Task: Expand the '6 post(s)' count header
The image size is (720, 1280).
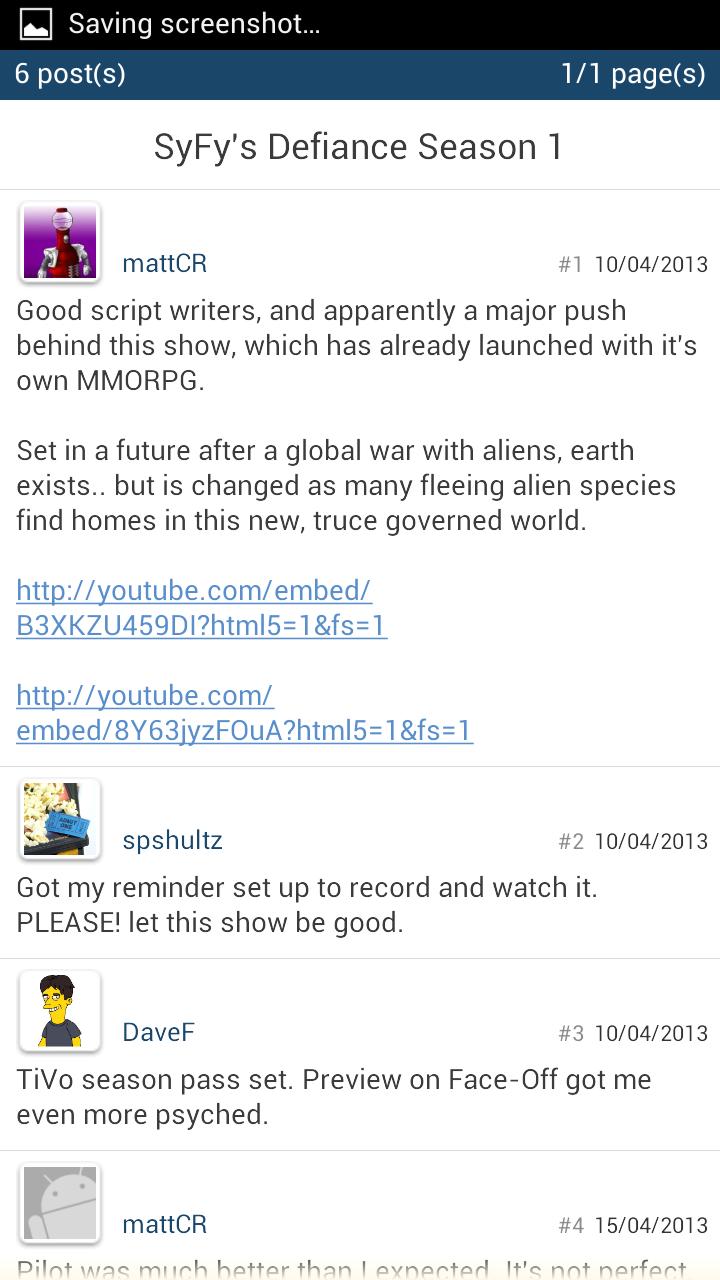Action: 69,74
